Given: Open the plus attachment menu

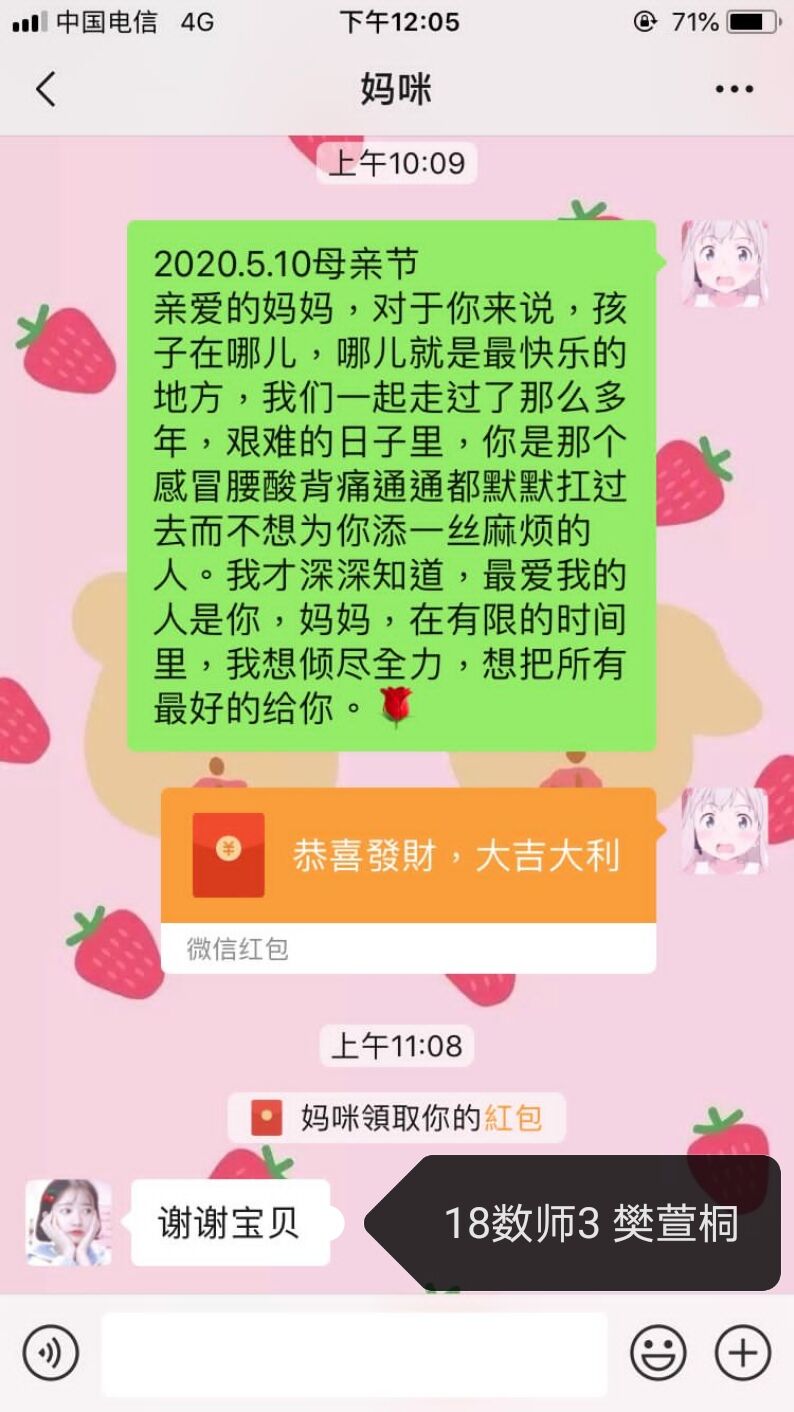Looking at the screenshot, I should (x=742, y=1353).
